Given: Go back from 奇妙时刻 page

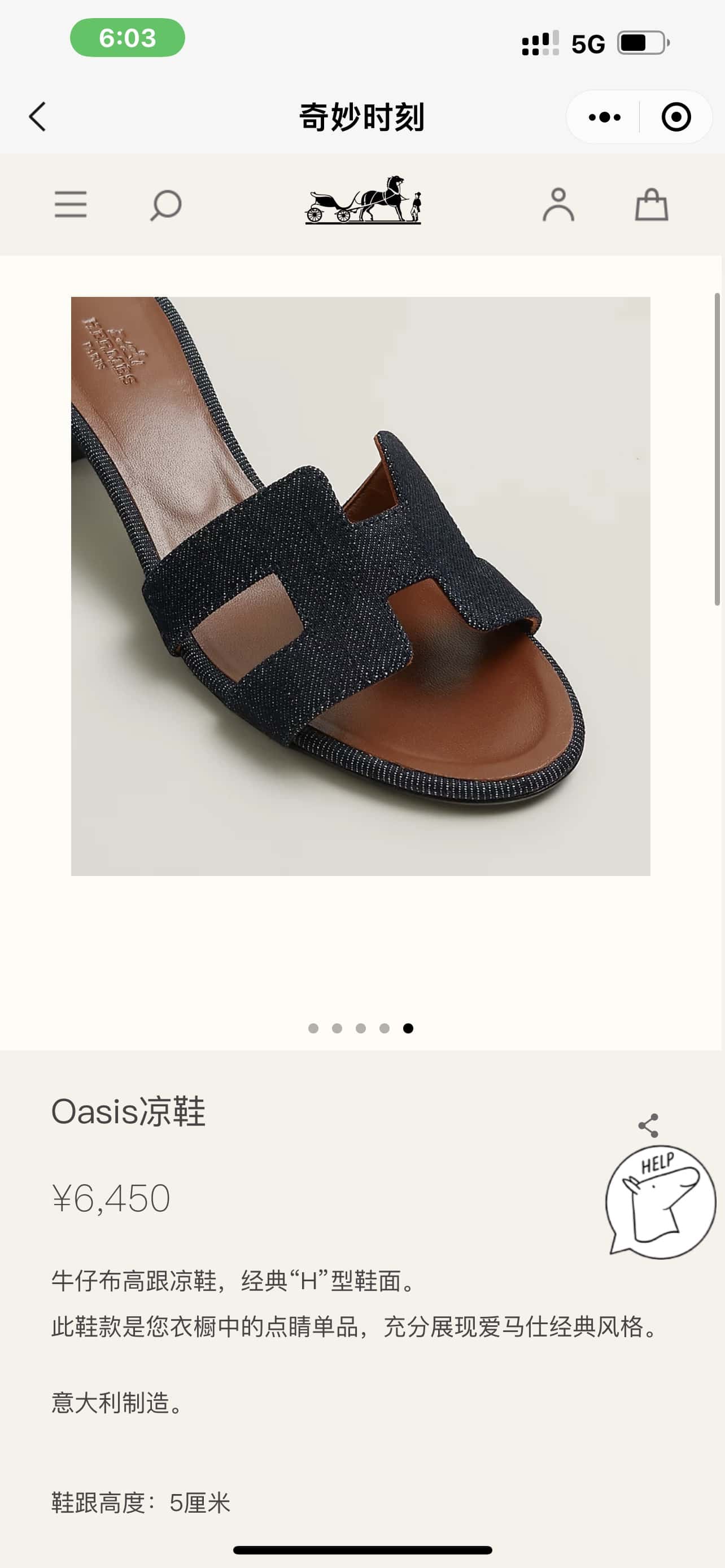Looking at the screenshot, I should (37, 116).
